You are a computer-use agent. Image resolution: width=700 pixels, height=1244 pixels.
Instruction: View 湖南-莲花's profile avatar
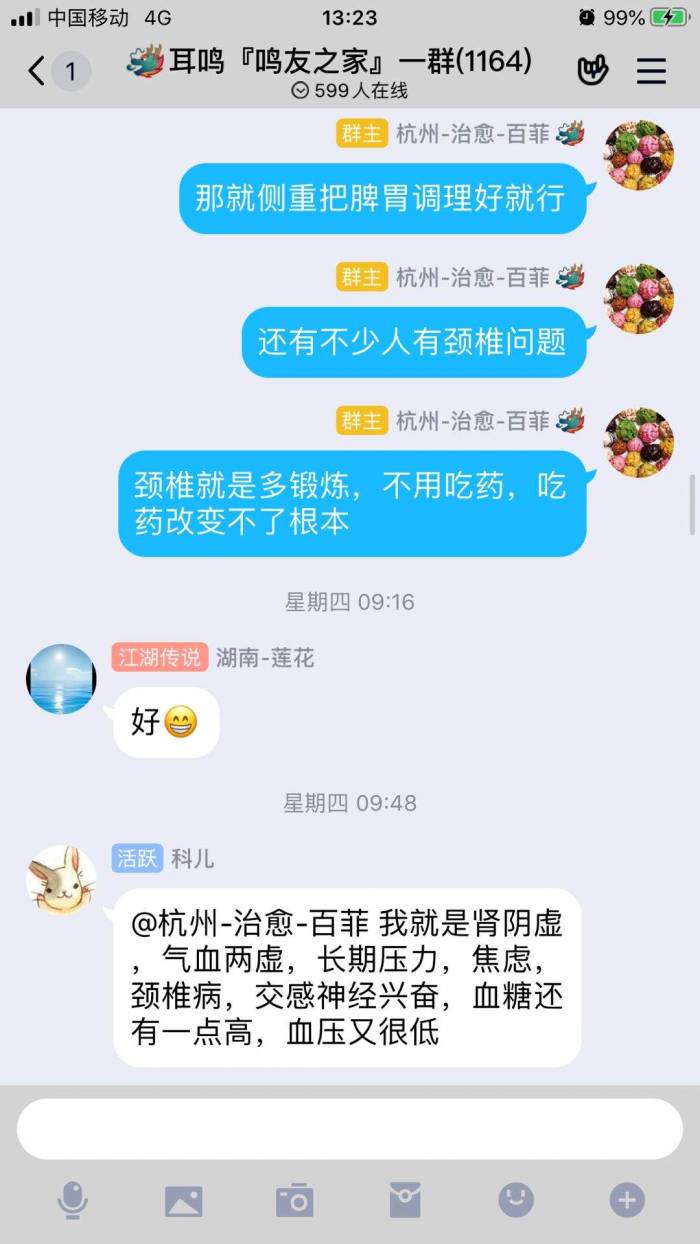click(x=61, y=679)
